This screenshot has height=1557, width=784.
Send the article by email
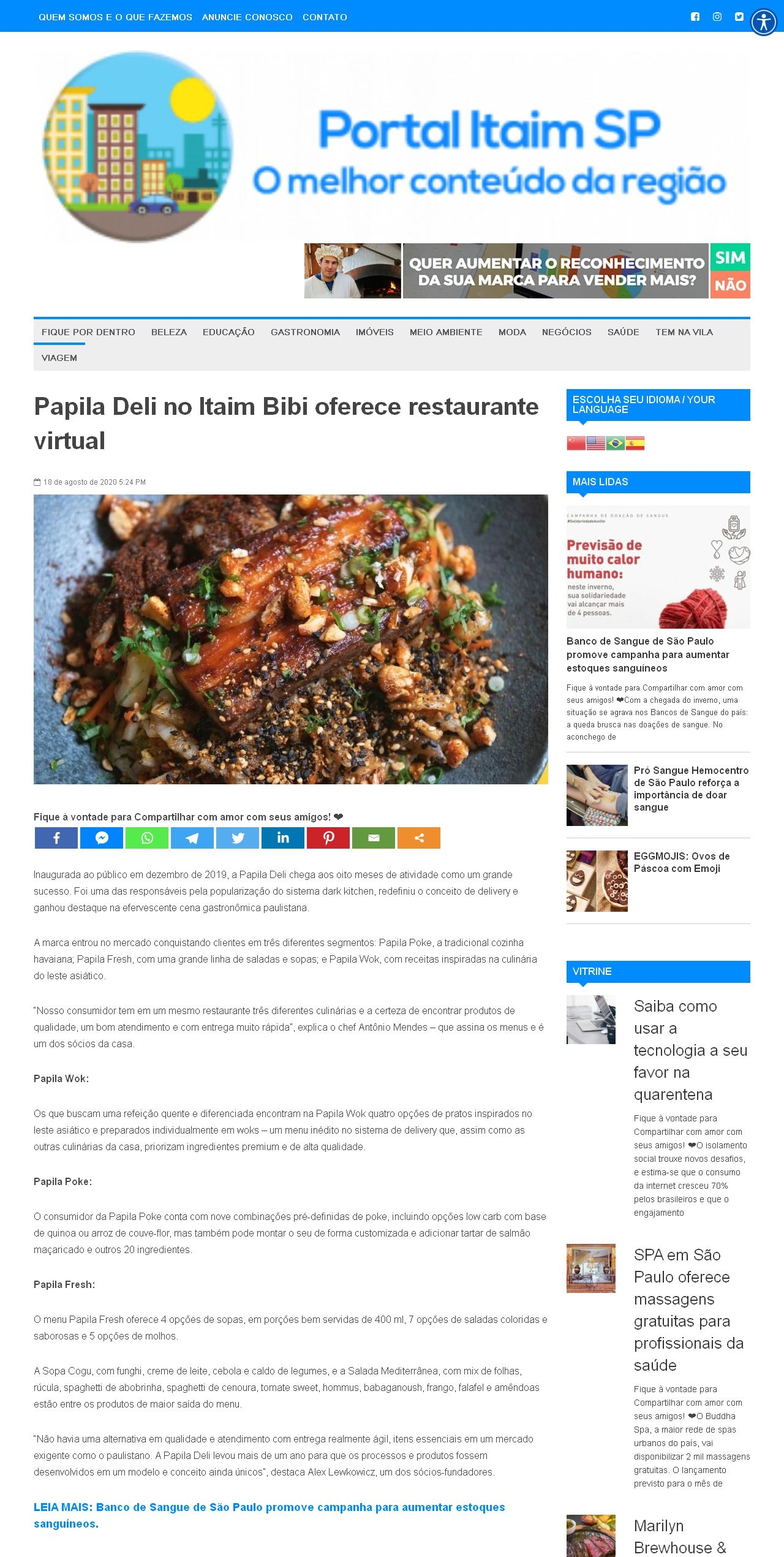coord(374,838)
